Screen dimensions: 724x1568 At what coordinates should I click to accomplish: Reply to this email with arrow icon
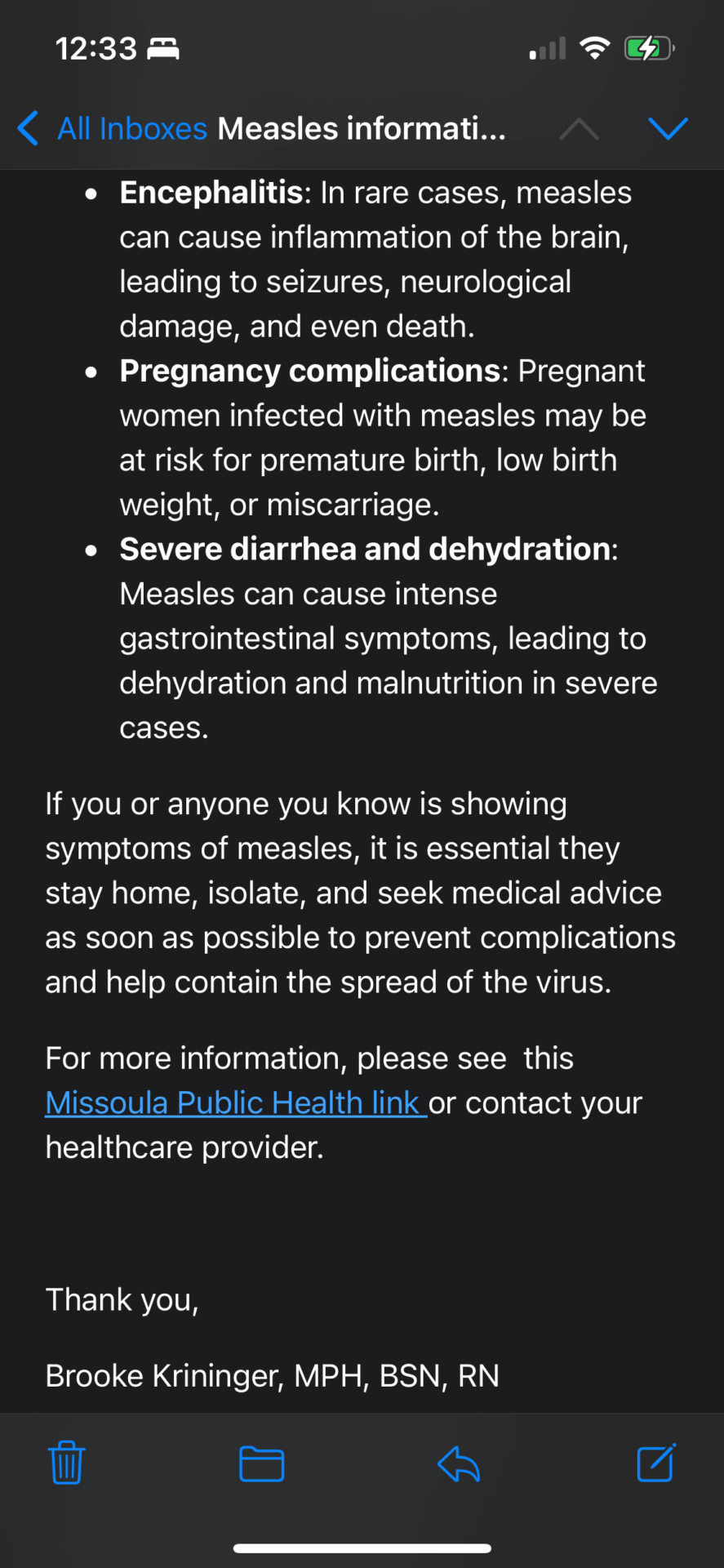459,1463
